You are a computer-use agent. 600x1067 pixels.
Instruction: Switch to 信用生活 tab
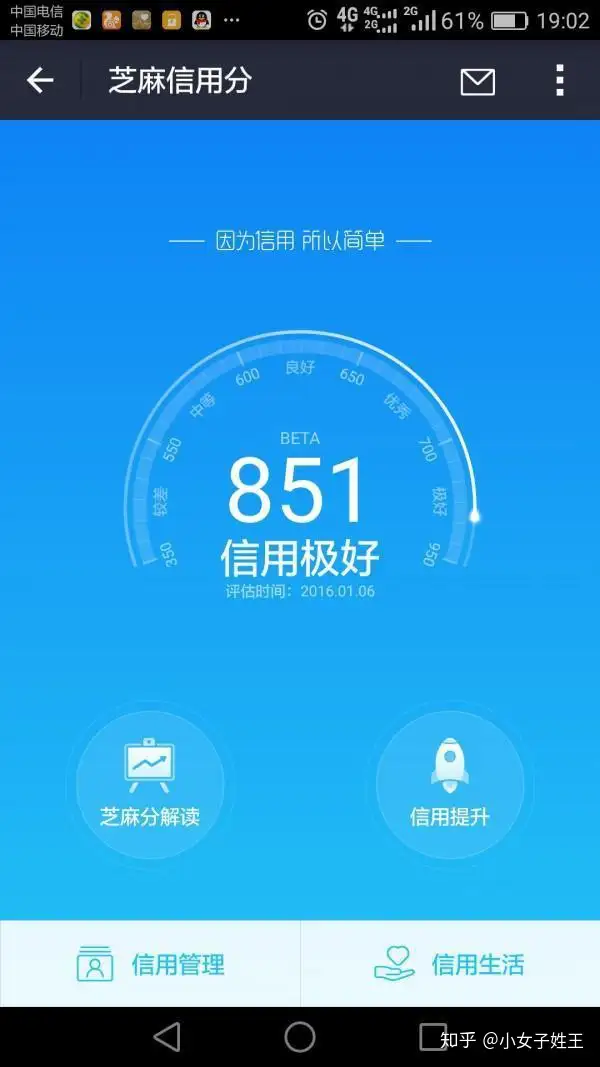click(450, 964)
